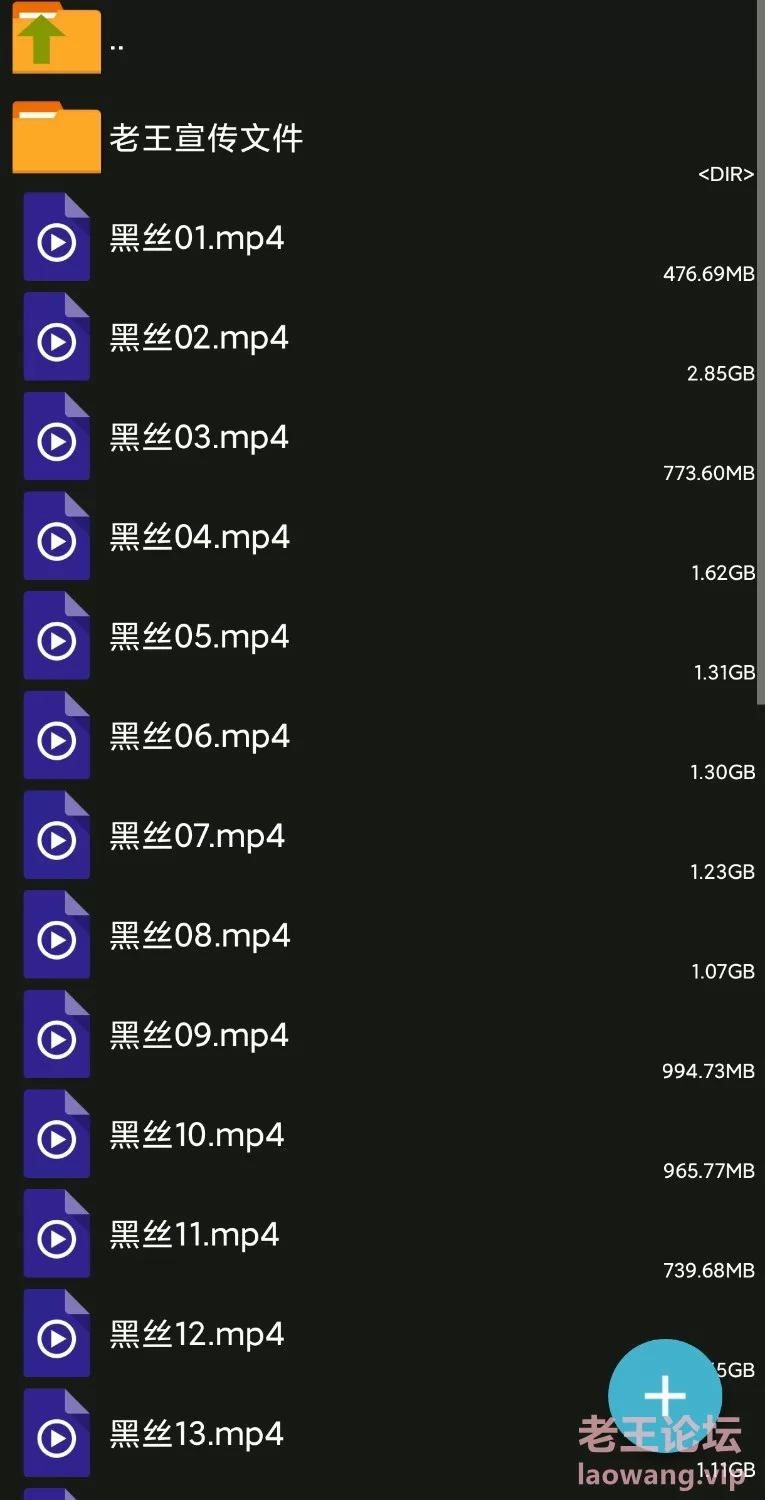
Task: Open the video 黑丝06.mp4
Action: [382, 737]
